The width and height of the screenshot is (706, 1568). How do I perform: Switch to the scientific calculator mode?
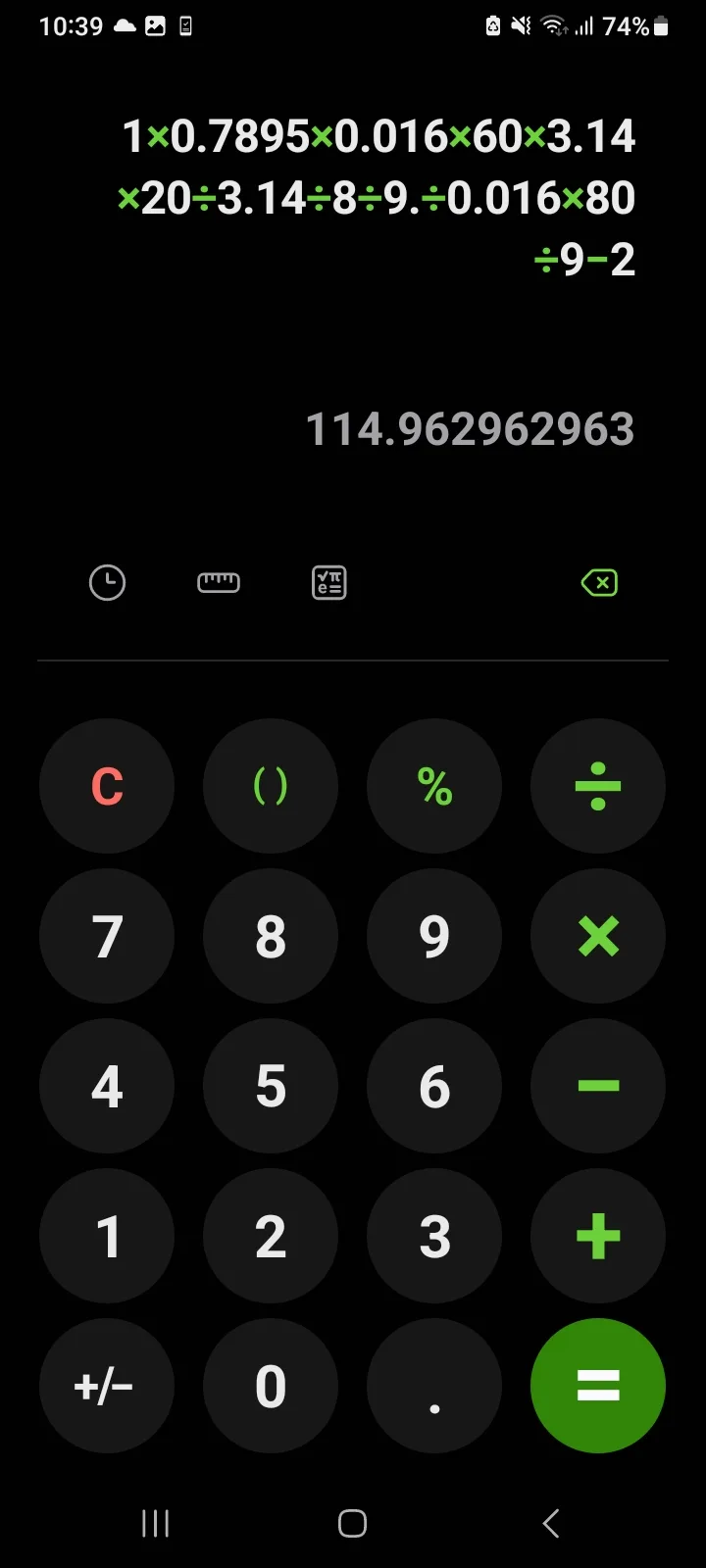coord(329,583)
